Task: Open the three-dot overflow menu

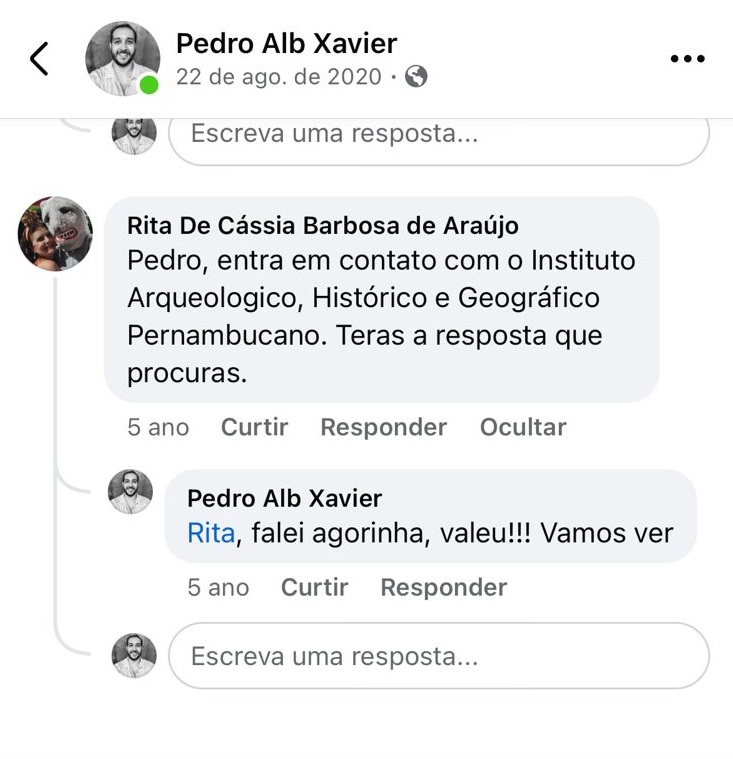Action: click(x=687, y=59)
